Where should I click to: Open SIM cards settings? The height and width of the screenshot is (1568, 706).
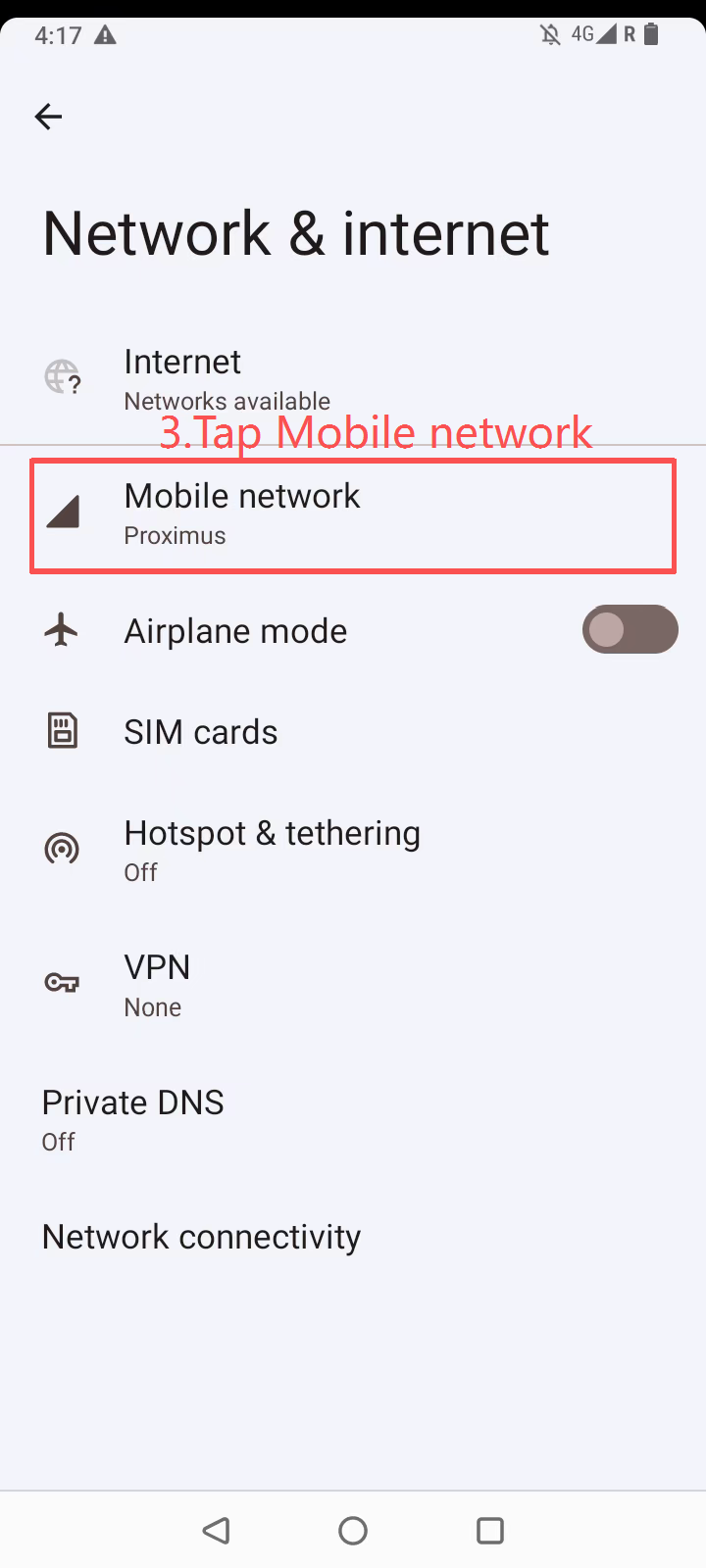point(200,732)
